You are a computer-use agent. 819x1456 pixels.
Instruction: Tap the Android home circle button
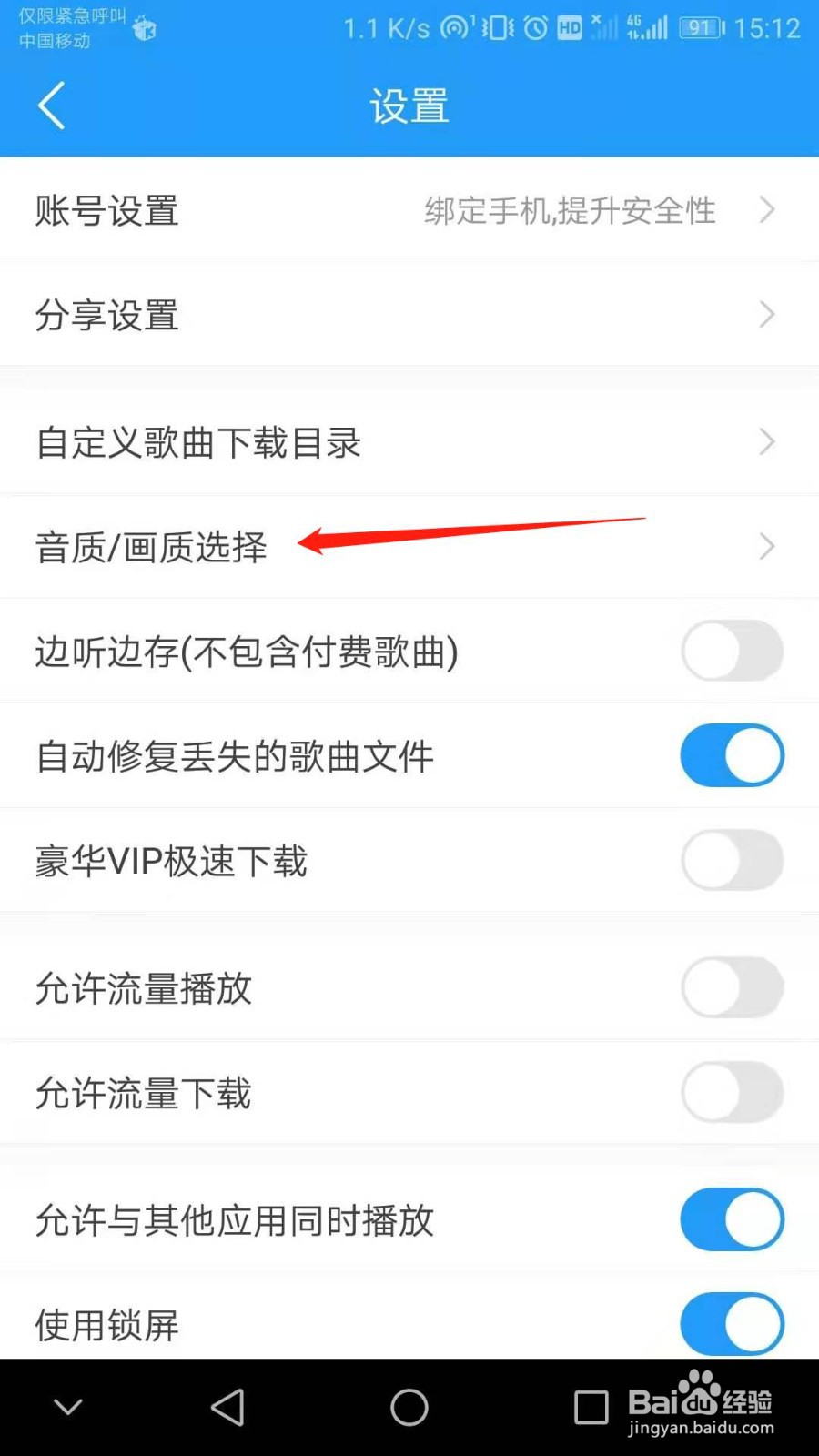tap(409, 1406)
